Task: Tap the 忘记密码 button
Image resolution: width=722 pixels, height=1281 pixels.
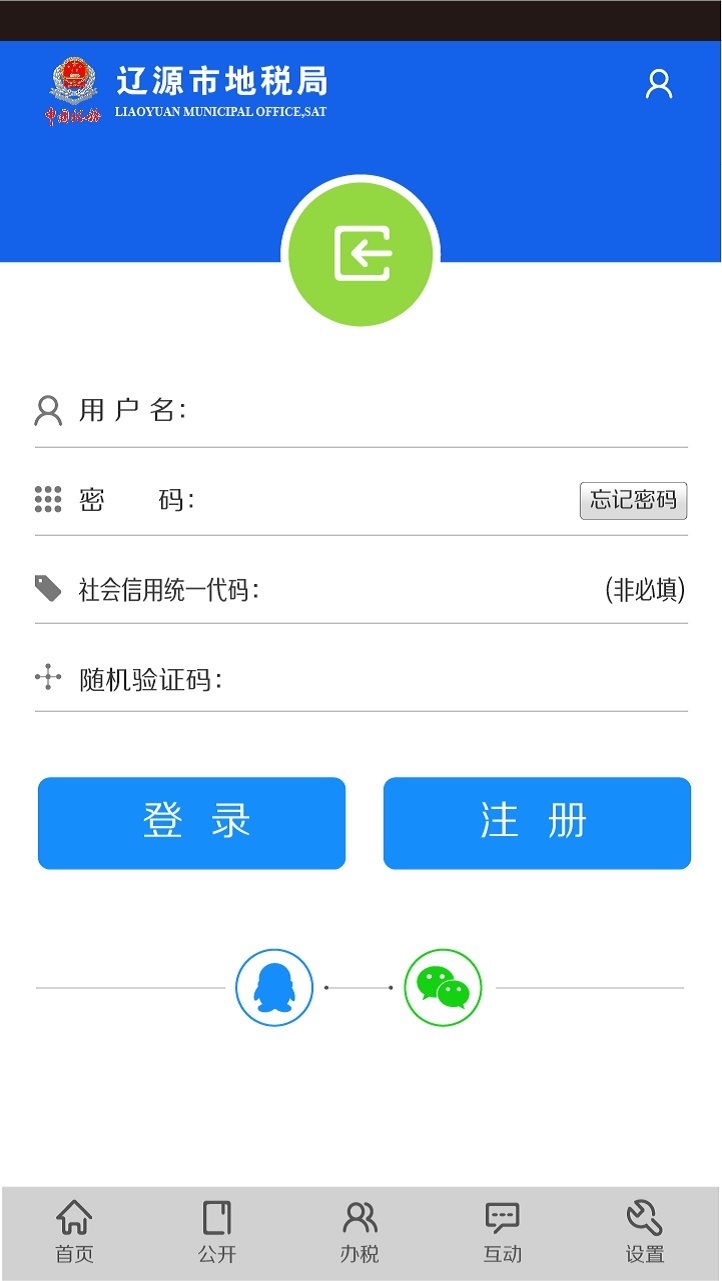Action: point(633,500)
